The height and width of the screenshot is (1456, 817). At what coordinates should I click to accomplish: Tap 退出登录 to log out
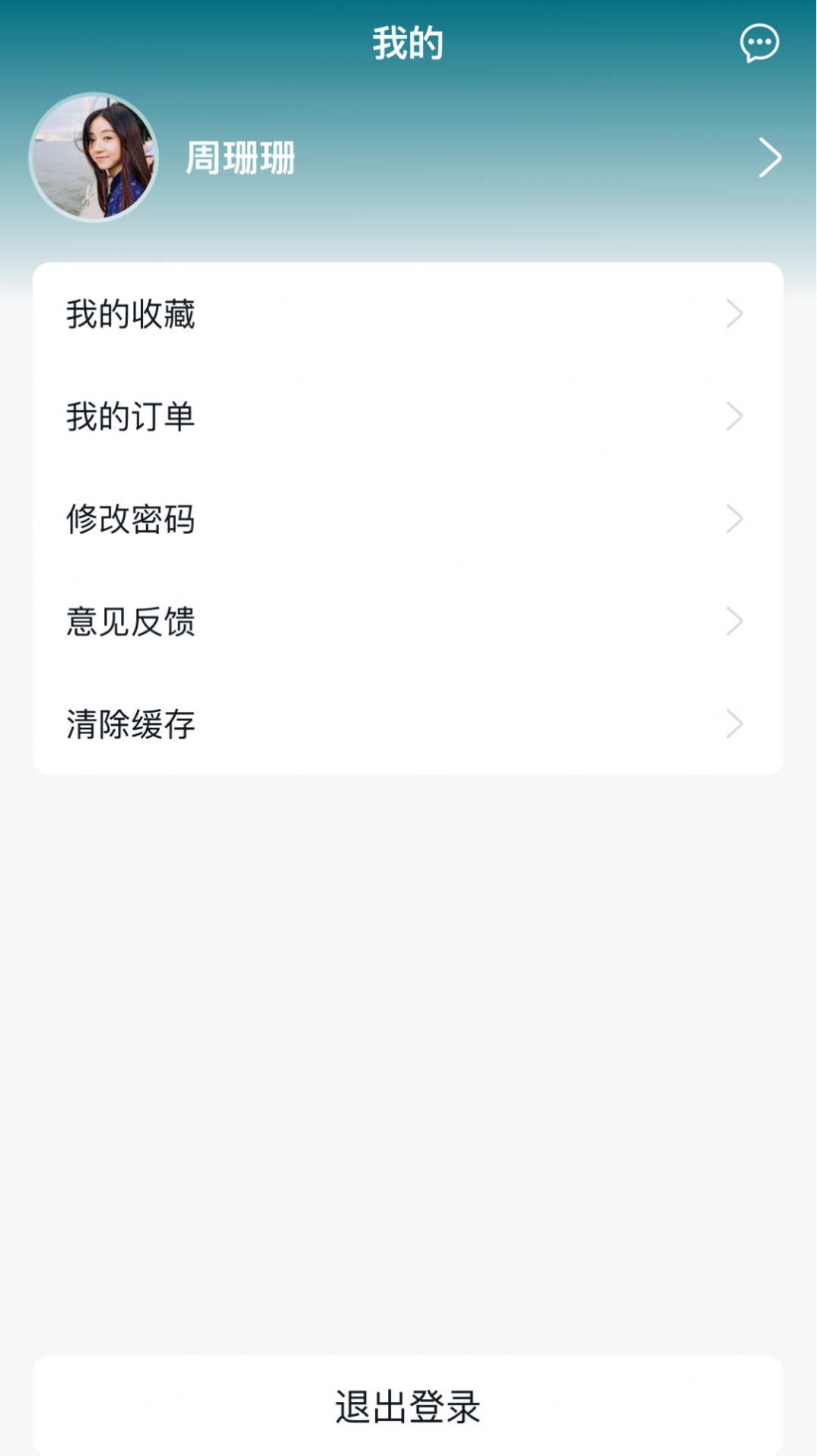(x=408, y=1404)
